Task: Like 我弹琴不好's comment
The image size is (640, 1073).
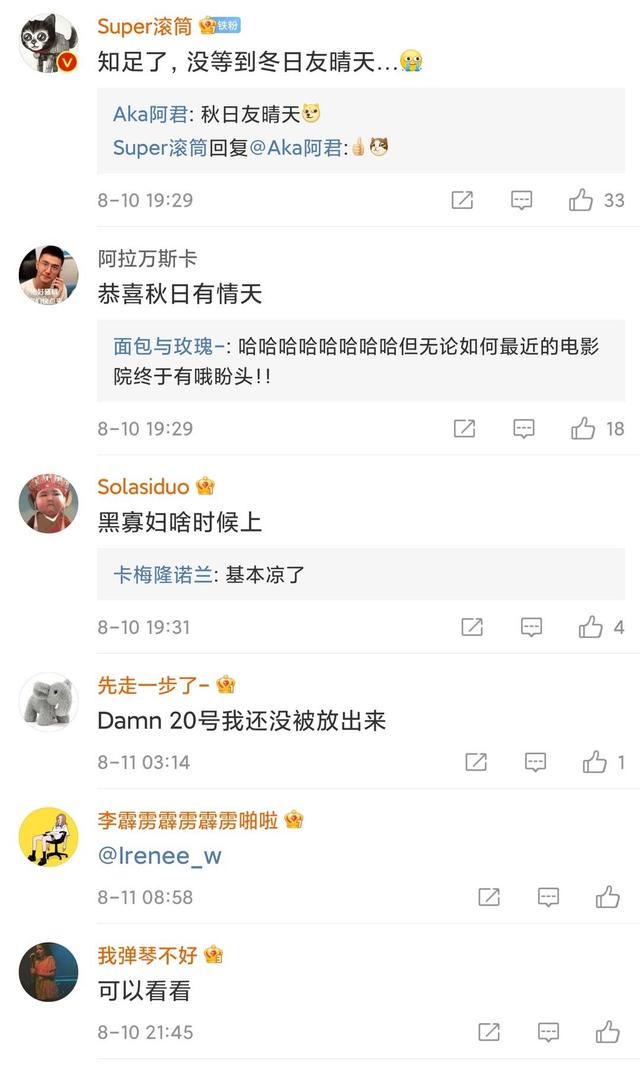Action: pyautogui.click(x=607, y=1031)
